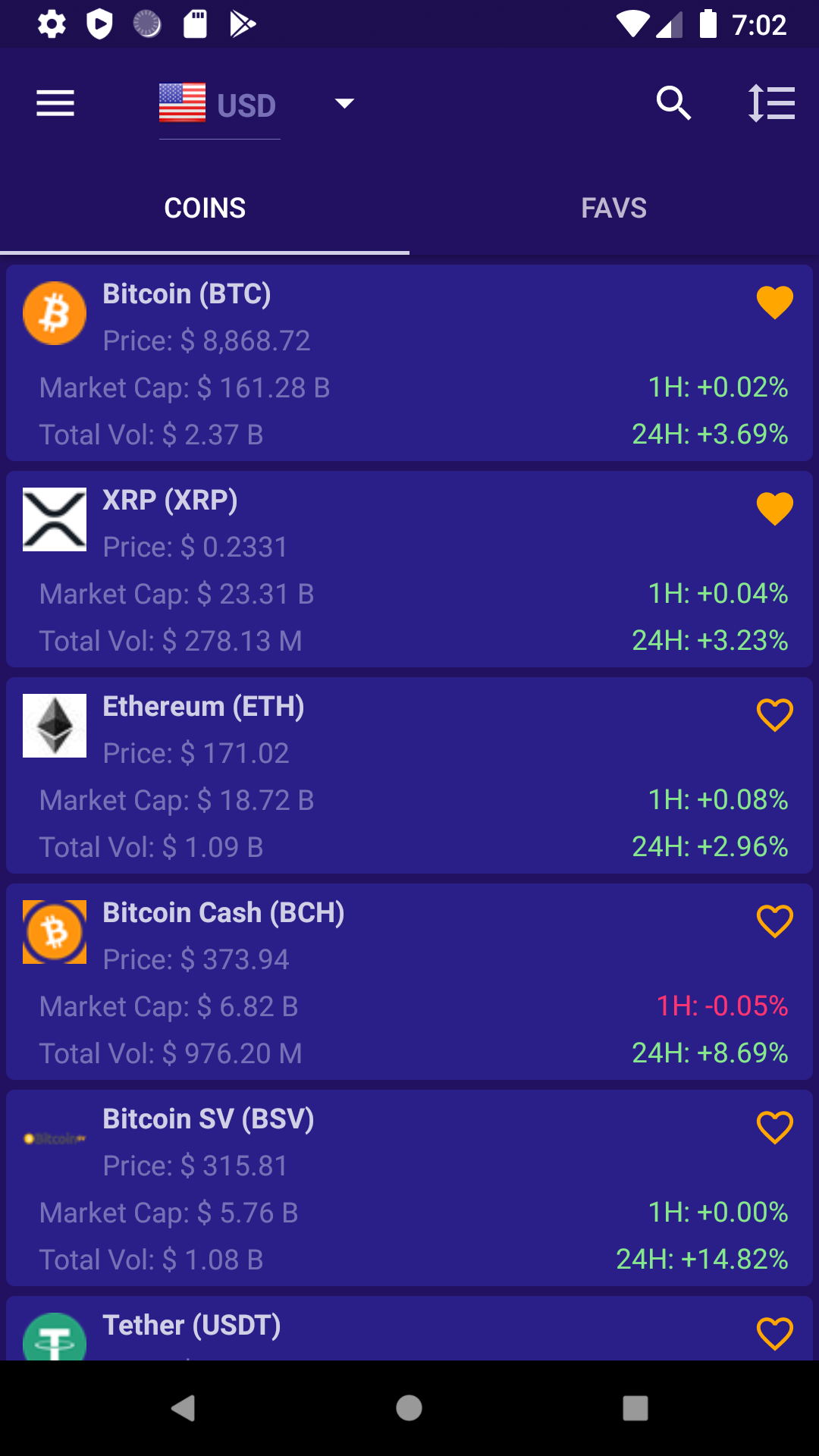This screenshot has height=1456, width=819.
Task: Go back using system back button
Action: pyautogui.click(x=183, y=1408)
